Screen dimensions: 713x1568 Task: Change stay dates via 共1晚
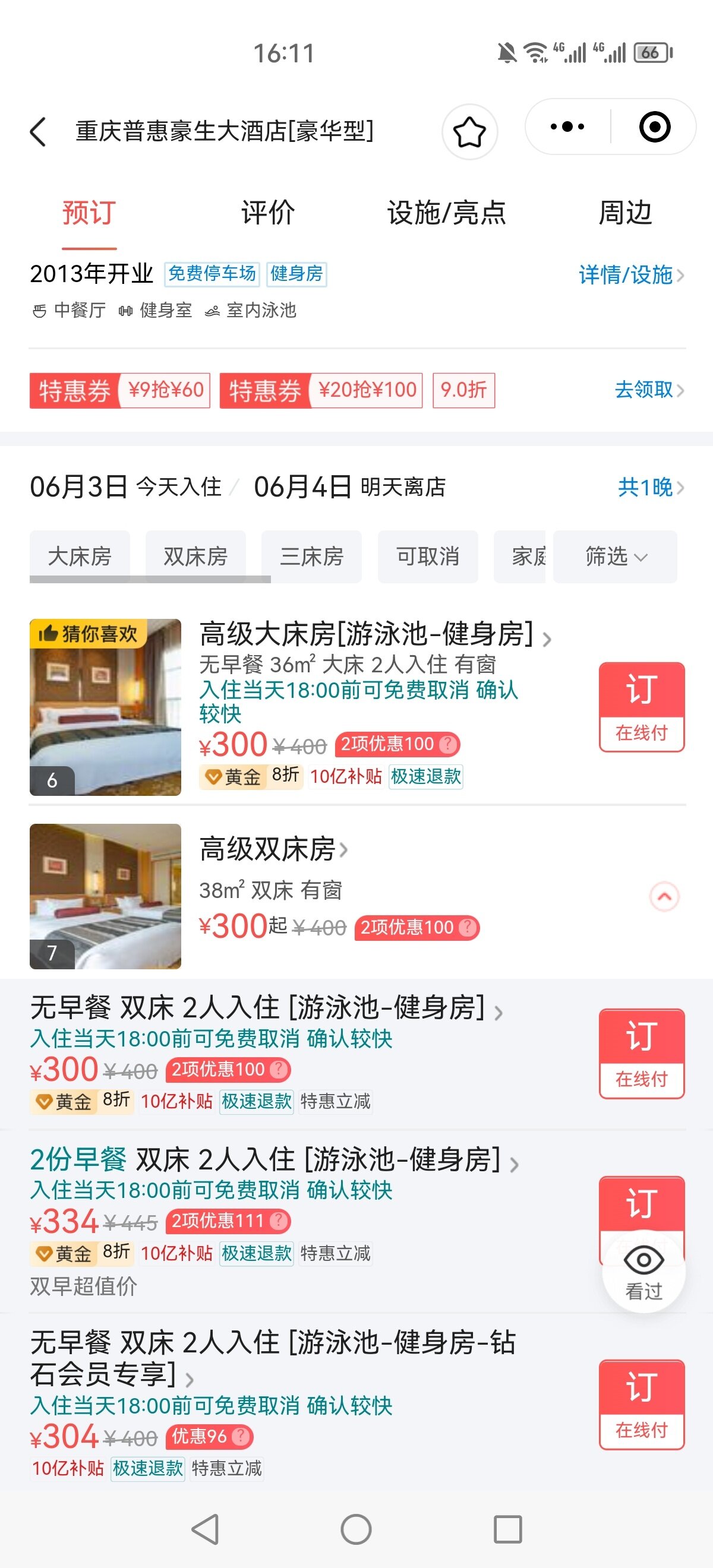point(649,487)
